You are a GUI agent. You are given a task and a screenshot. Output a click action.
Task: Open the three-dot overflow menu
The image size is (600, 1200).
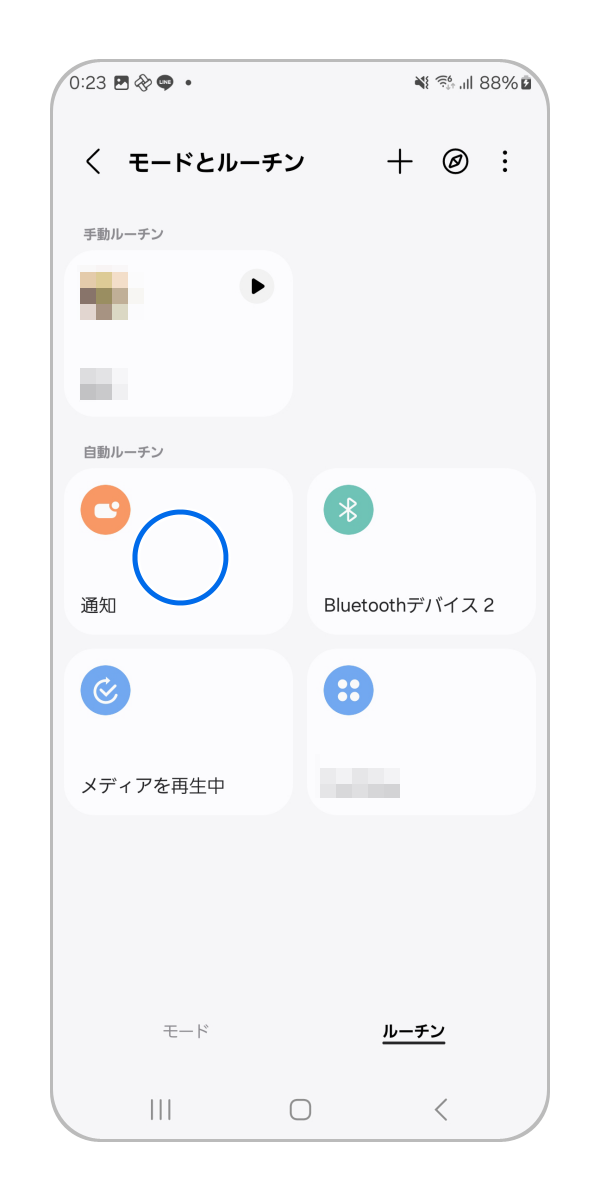click(505, 162)
